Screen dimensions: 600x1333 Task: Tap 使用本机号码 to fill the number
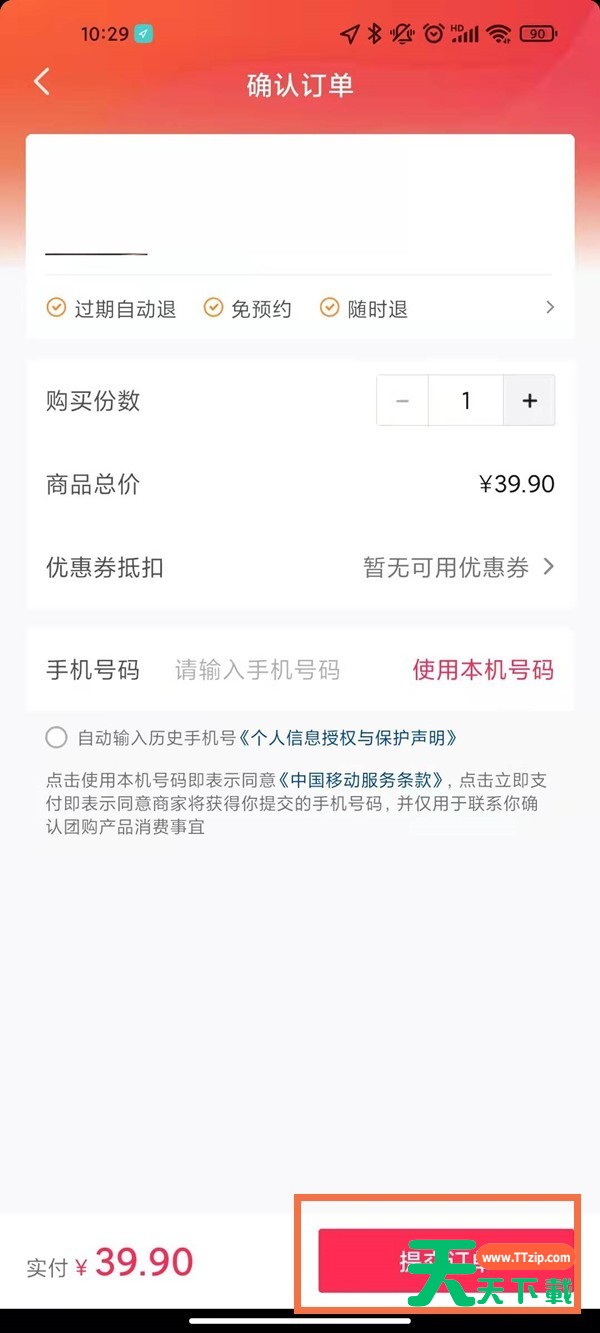(483, 670)
